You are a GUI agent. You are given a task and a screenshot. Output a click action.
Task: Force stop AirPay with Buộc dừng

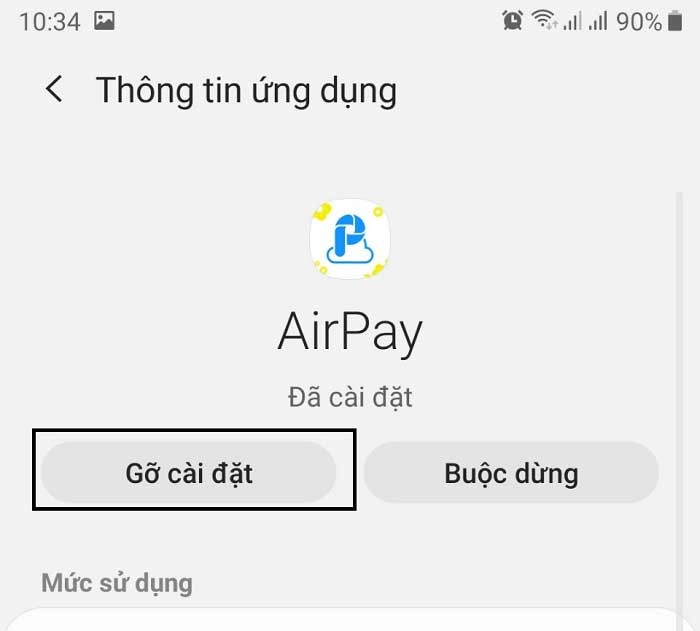pyautogui.click(x=511, y=472)
